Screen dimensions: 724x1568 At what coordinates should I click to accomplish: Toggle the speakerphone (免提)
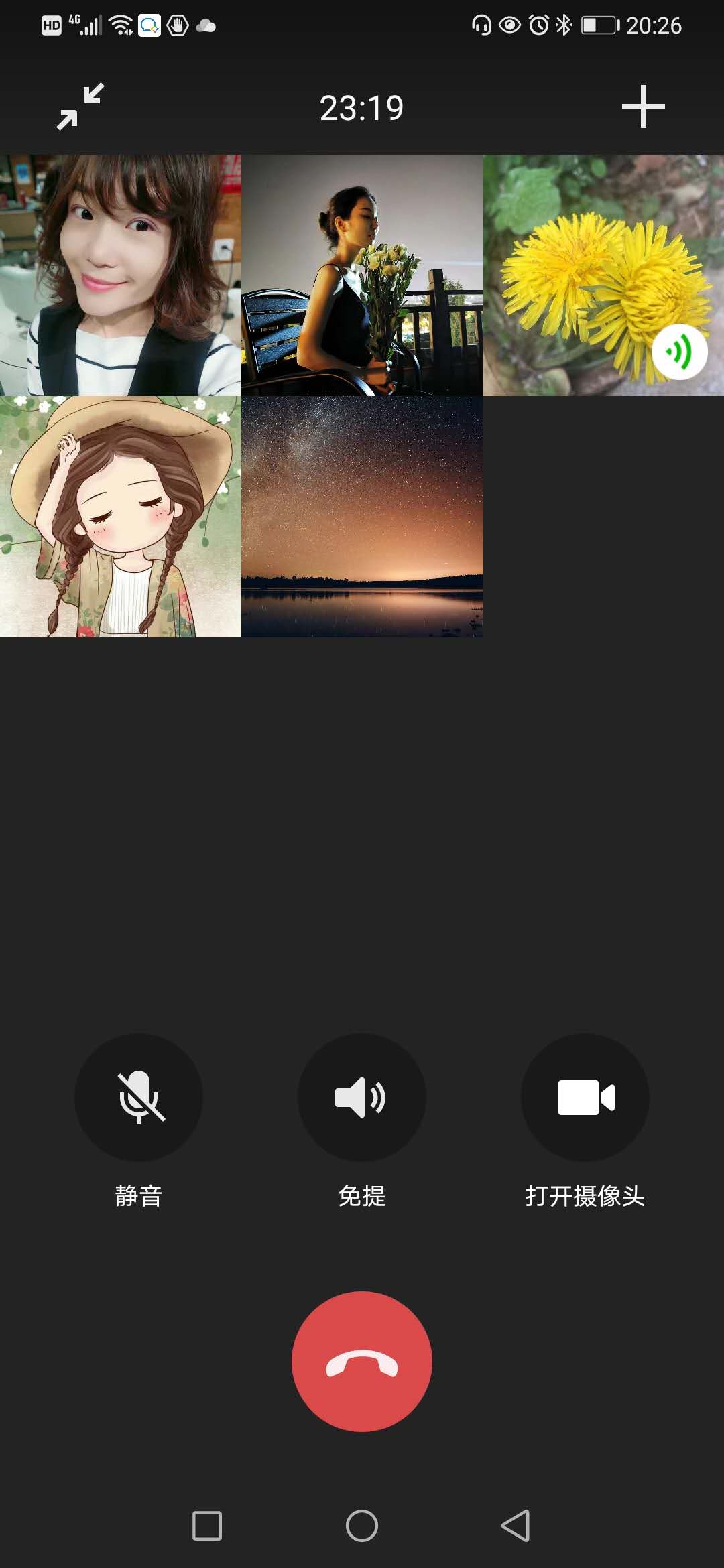click(x=362, y=1098)
